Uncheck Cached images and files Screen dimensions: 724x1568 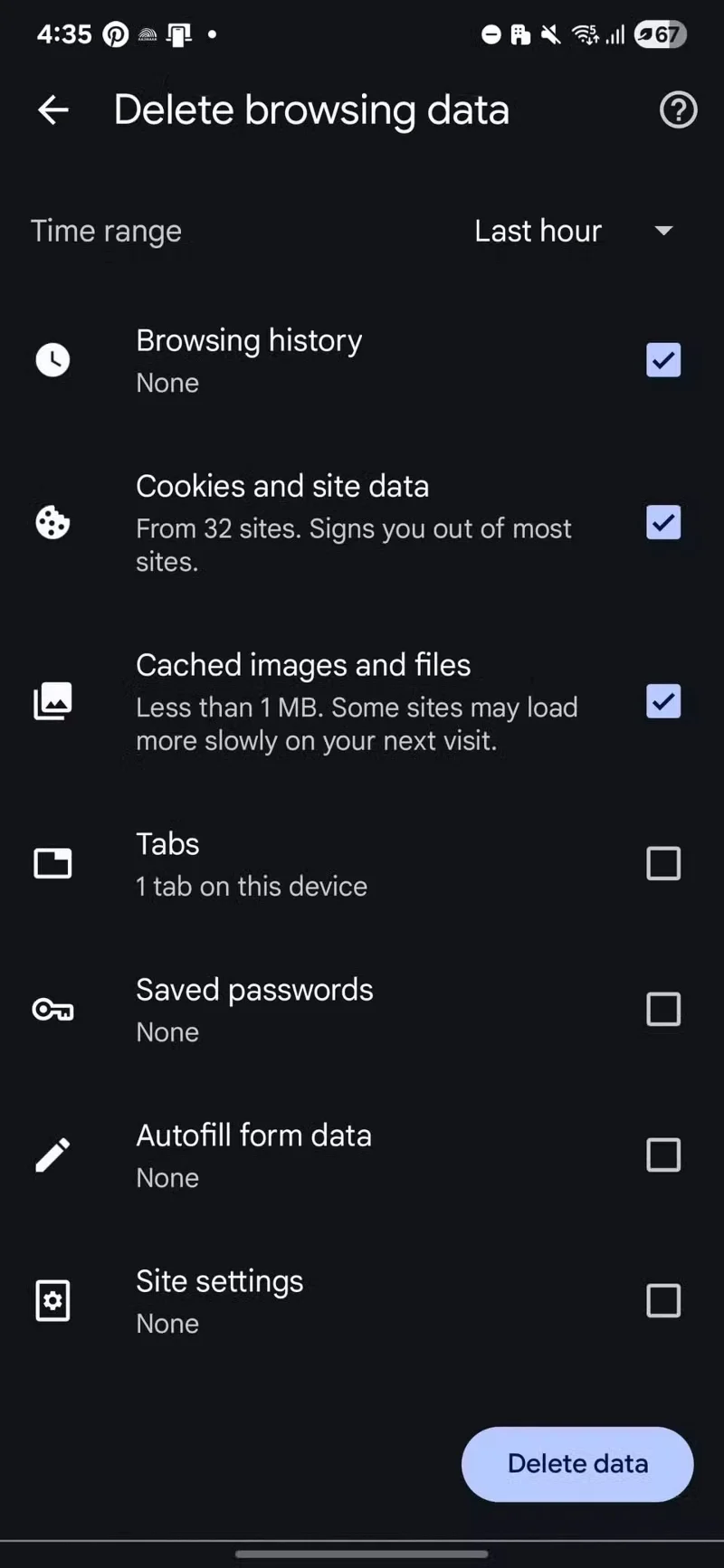click(663, 701)
